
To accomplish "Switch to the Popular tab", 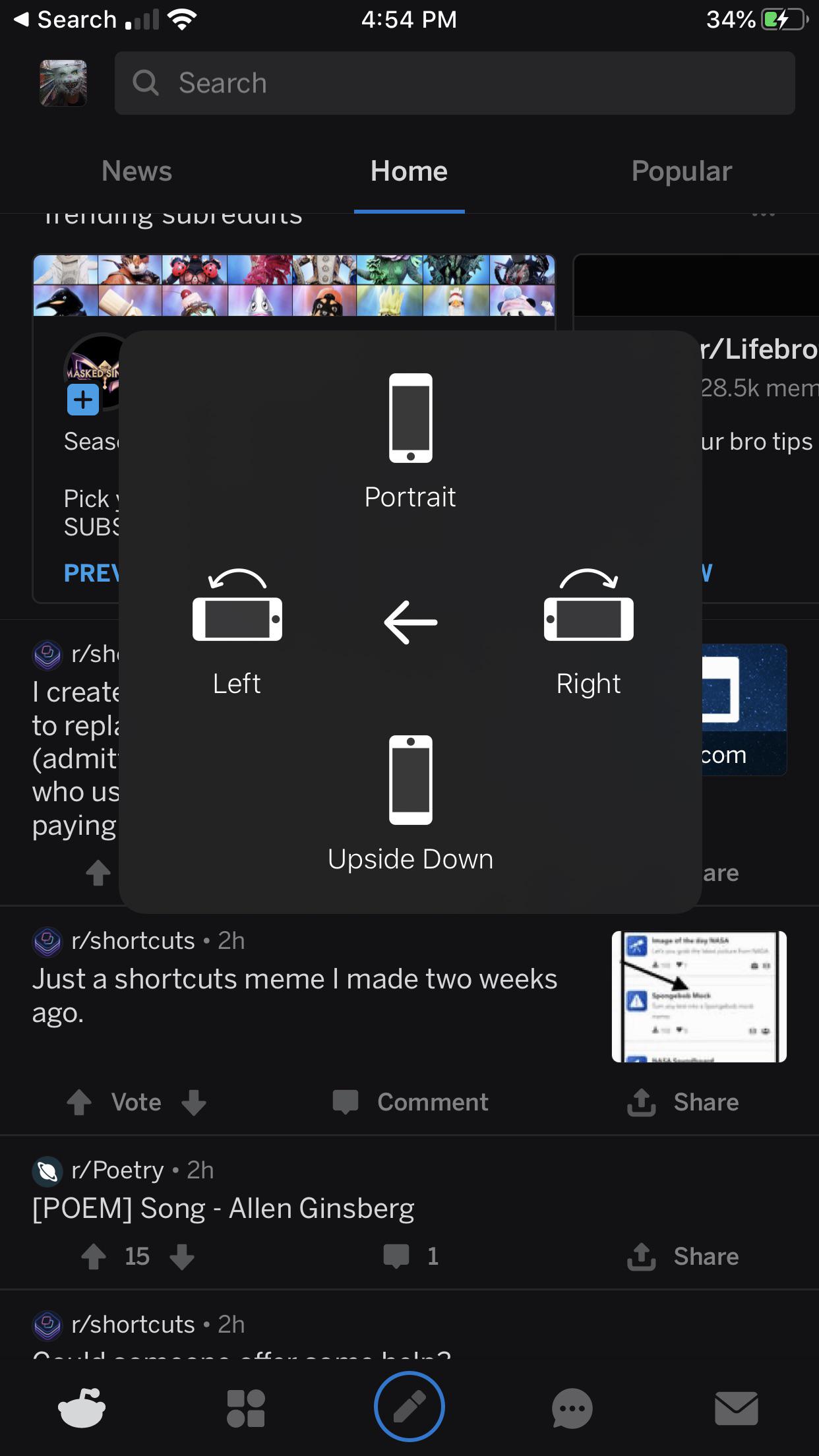I will (x=681, y=171).
